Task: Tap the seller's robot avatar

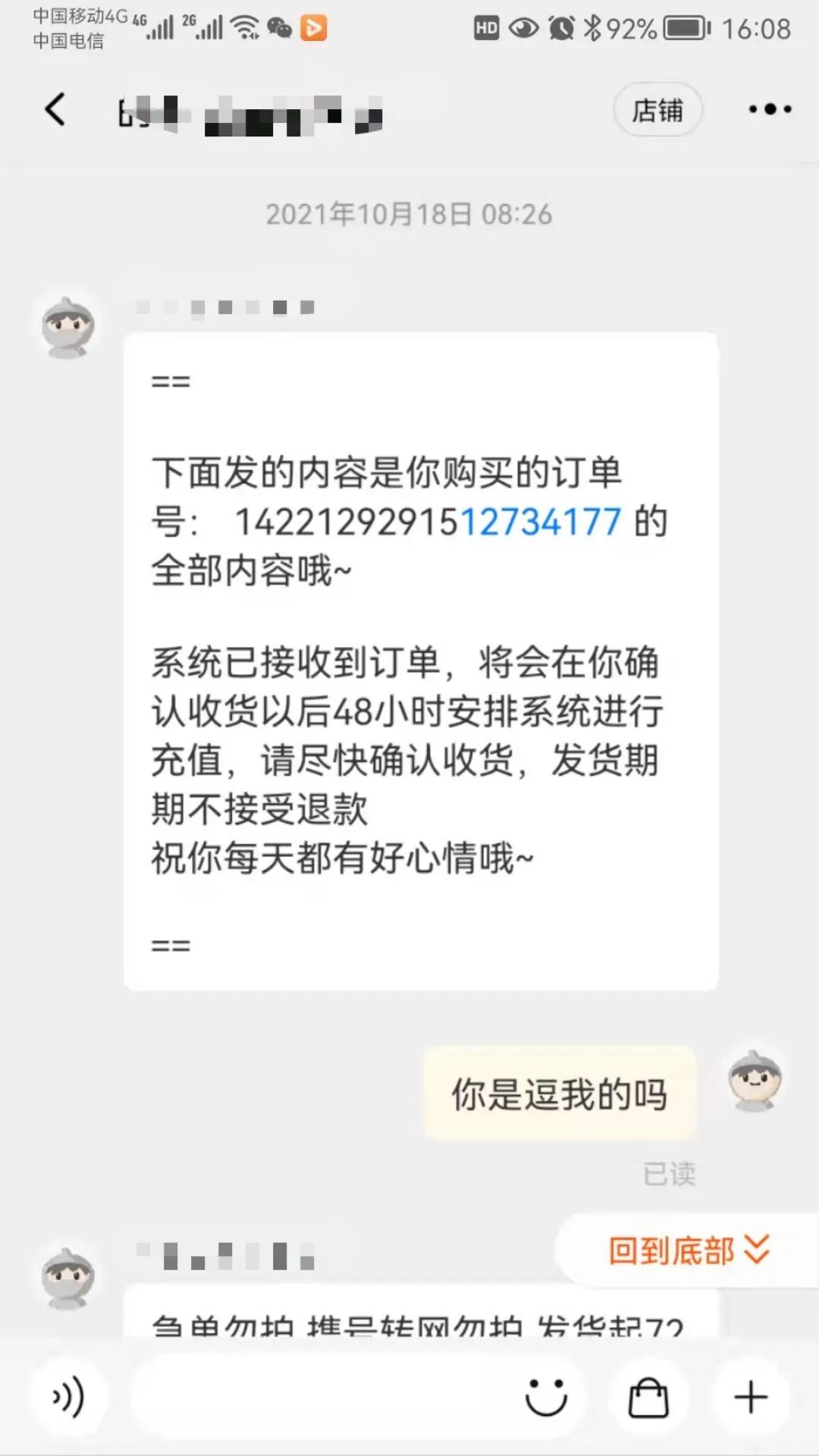Action: point(68,326)
